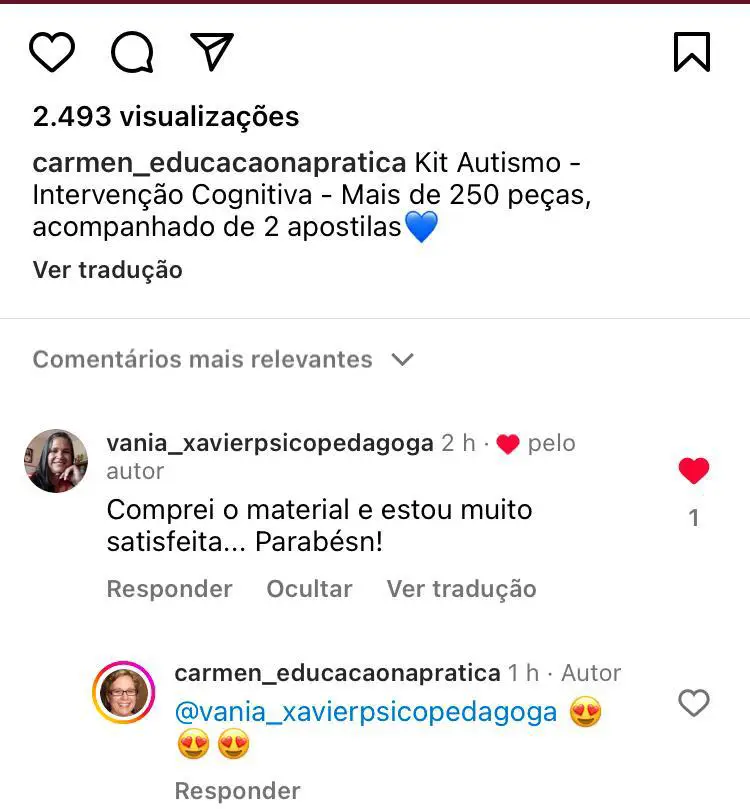Viewport: 750px width, 809px height.
Task: Open carmen_educacaonapratica's avatar in reply
Action: tap(124, 692)
